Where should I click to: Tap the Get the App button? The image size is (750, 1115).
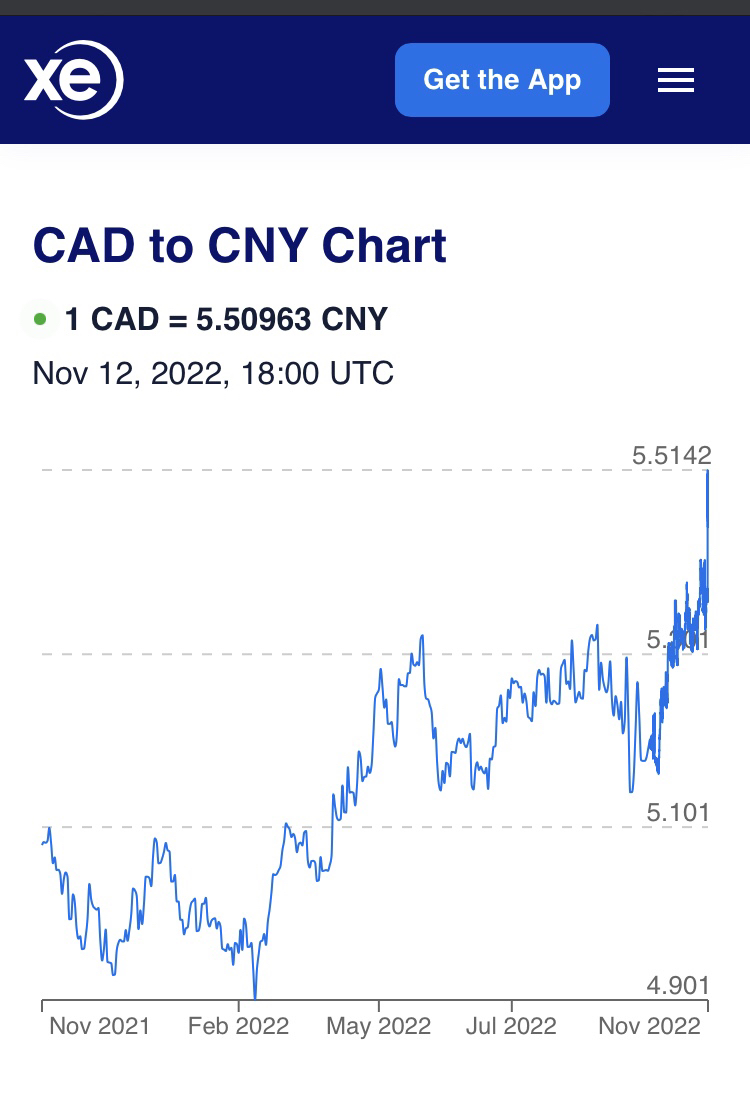[502, 80]
